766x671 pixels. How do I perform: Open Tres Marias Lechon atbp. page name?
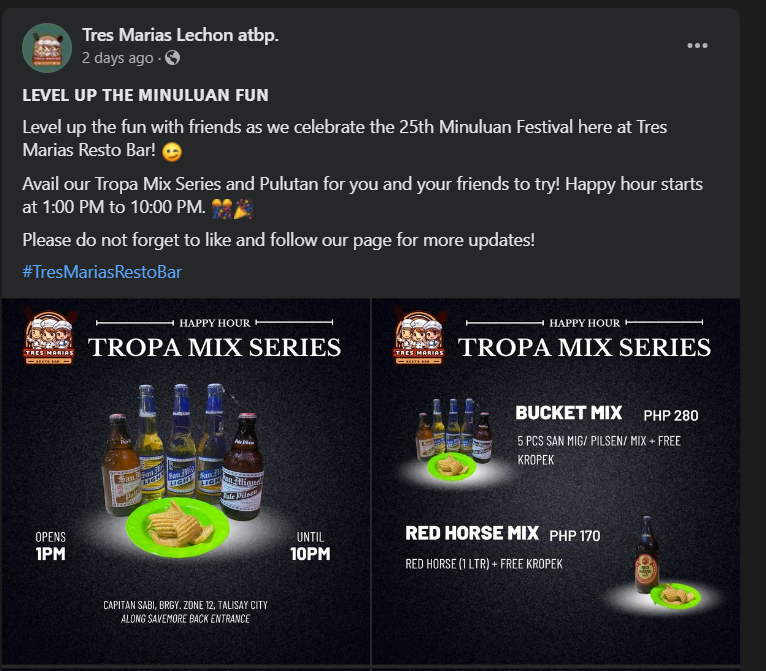[x=180, y=35]
